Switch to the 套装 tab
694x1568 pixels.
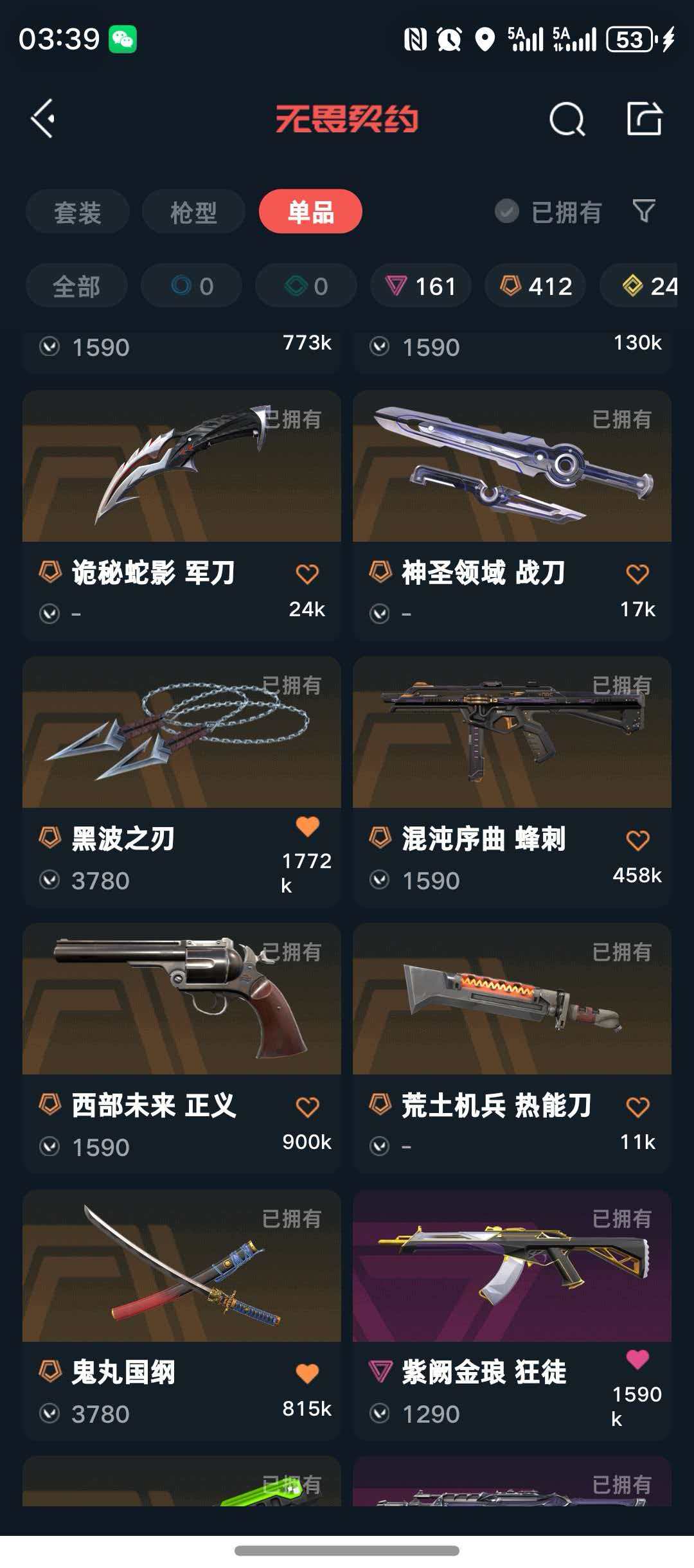tap(77, 211)
